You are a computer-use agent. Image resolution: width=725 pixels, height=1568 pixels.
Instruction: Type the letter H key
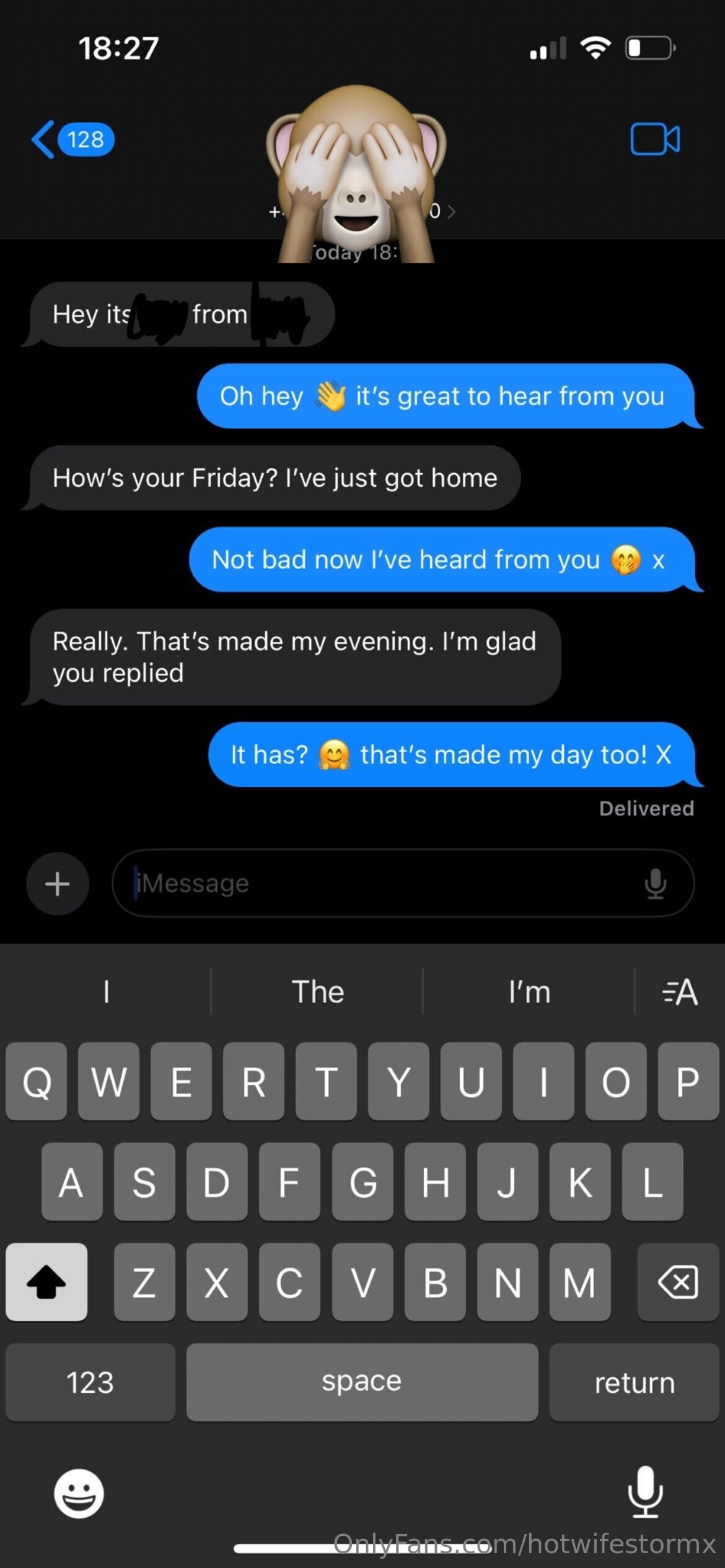pyautogui.click(x=435, y=1181)
